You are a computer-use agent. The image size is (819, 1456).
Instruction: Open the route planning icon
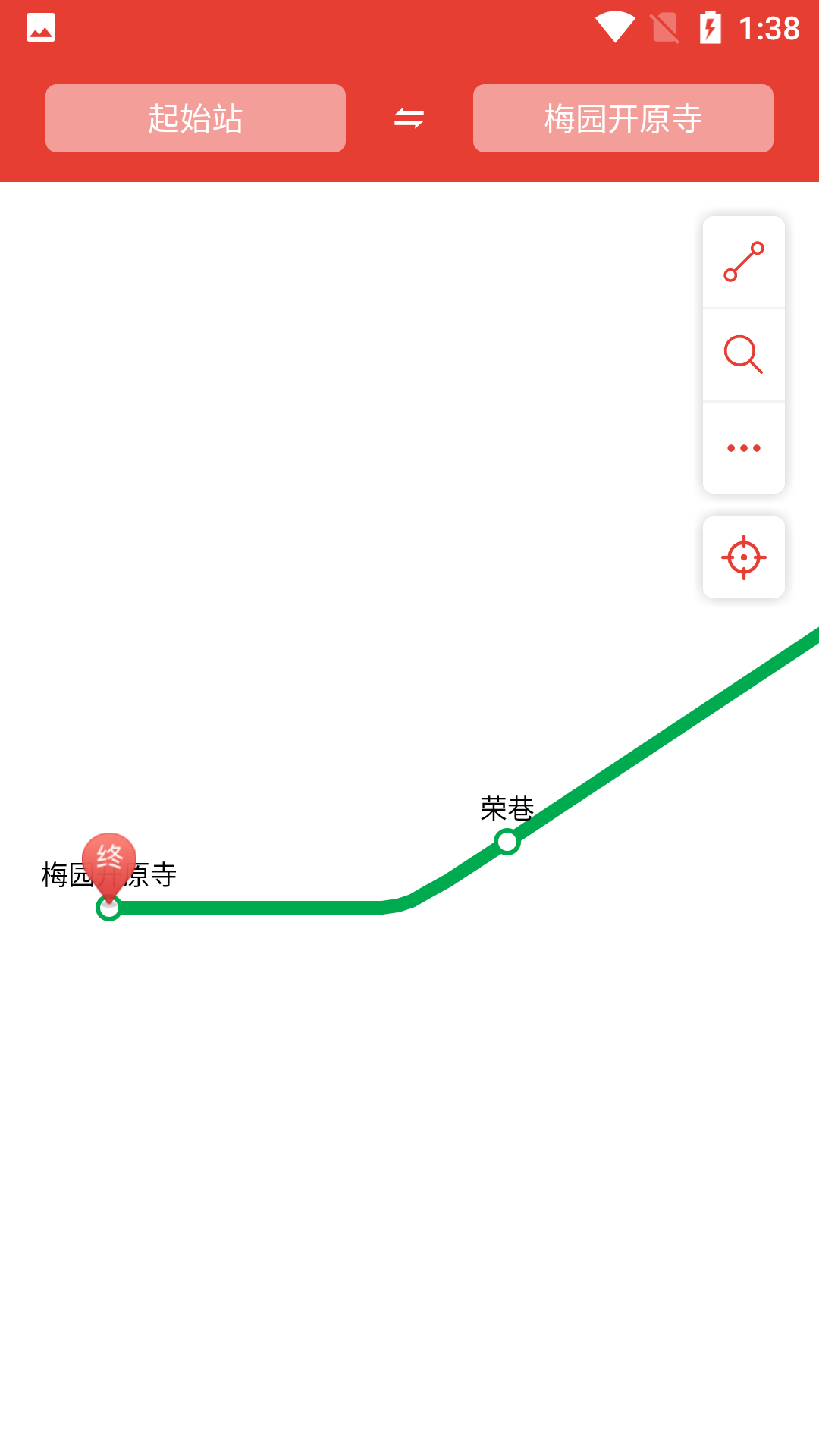pyautogui.click(x=743, y=262)
